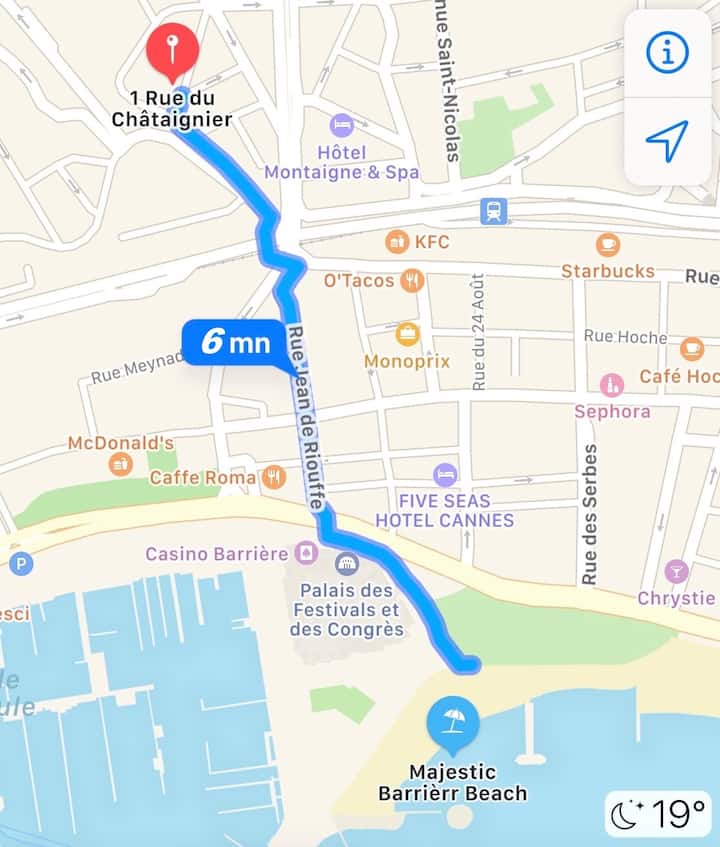Open the weather badge showing 19°
The height and width of the screenshot is (847, 720).
point(657,813)
